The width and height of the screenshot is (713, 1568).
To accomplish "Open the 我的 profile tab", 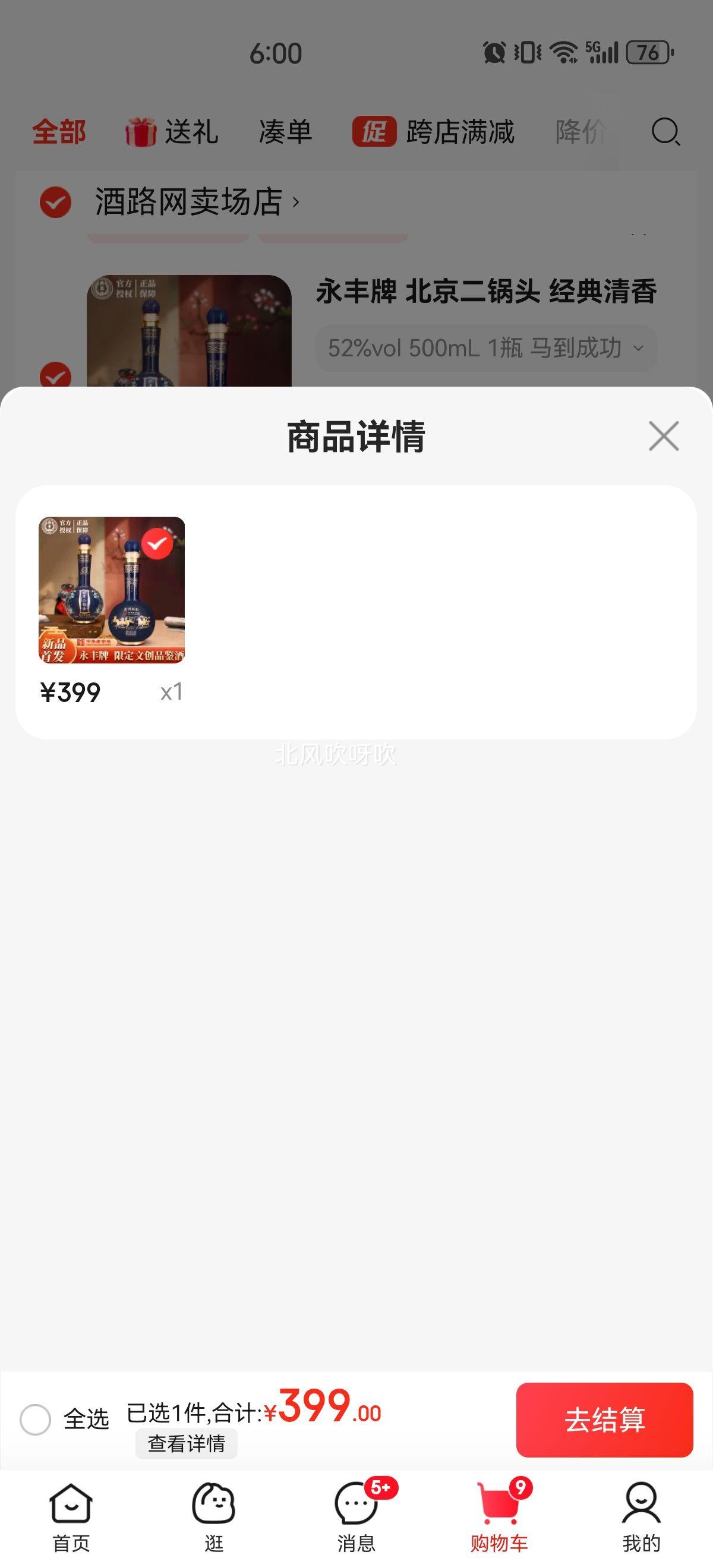I will pos(641,1517).
